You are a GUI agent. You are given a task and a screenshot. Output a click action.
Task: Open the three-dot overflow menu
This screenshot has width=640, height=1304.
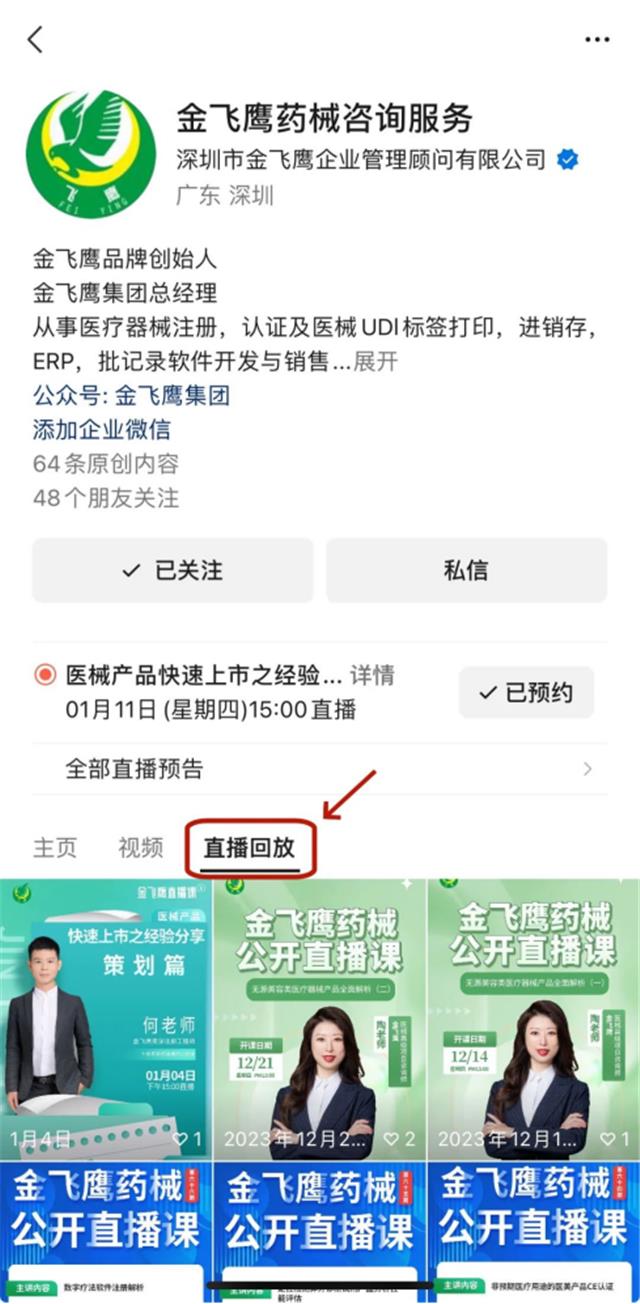tap(597, 40)
